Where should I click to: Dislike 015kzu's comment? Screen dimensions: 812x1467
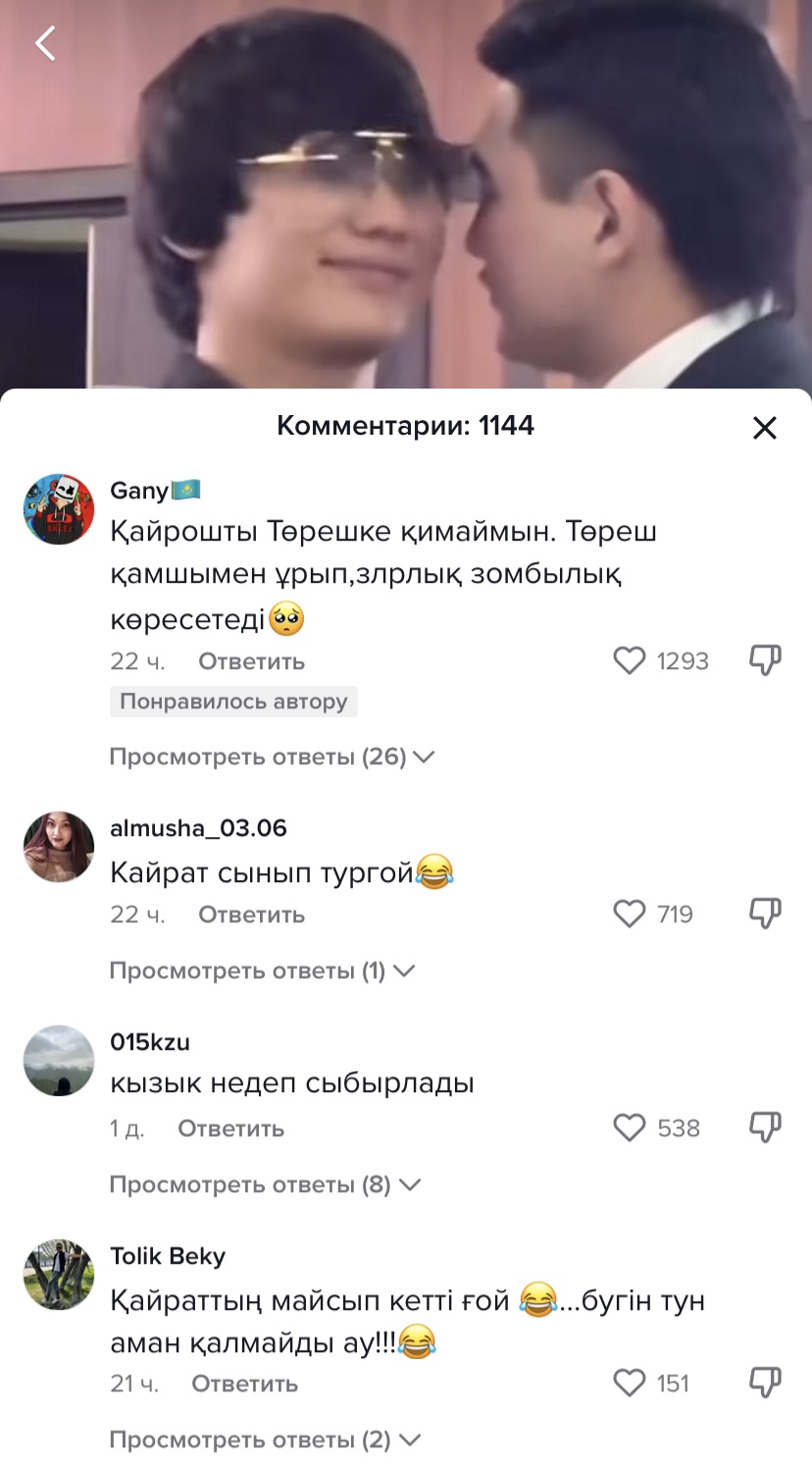pyautogui.click(x=765, y=1127)
